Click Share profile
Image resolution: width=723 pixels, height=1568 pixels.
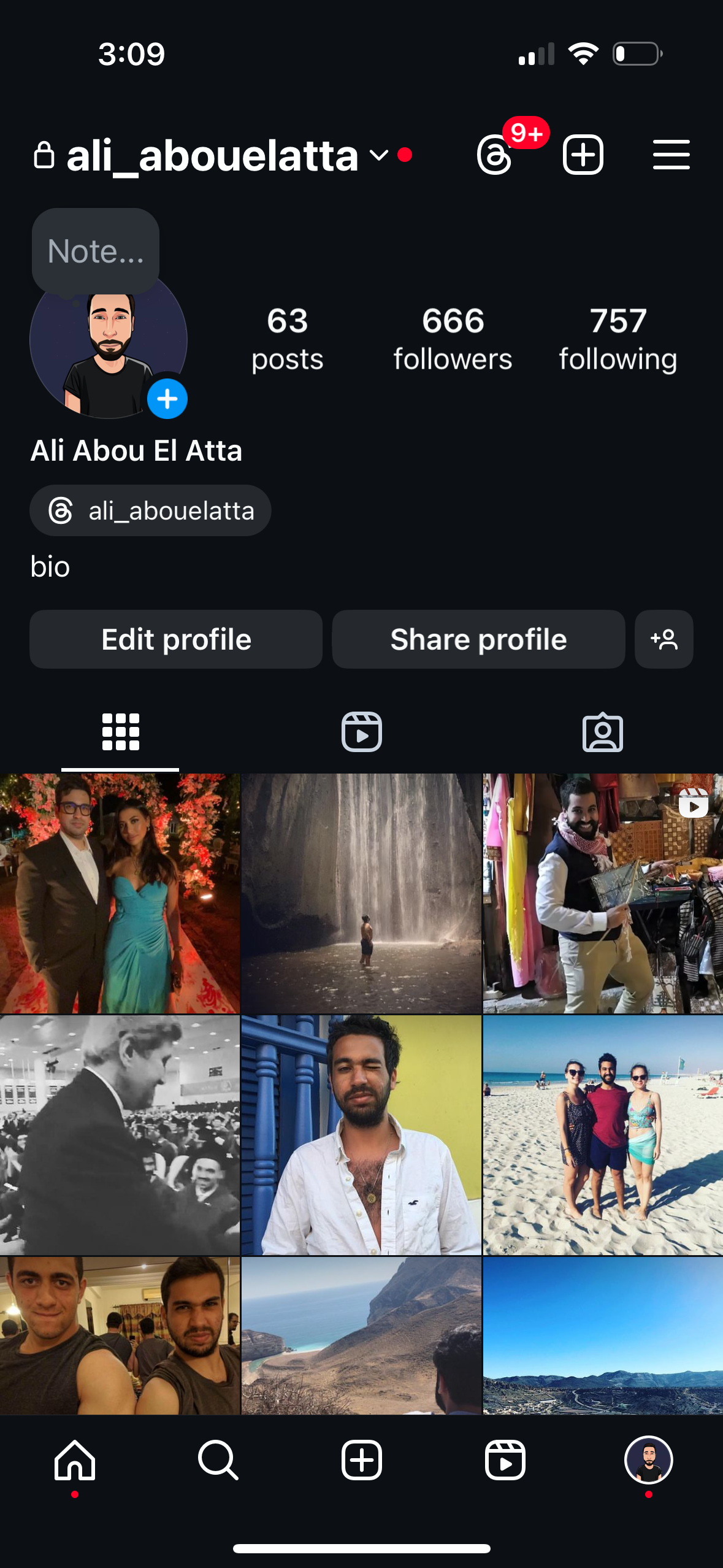pos(478,639)
